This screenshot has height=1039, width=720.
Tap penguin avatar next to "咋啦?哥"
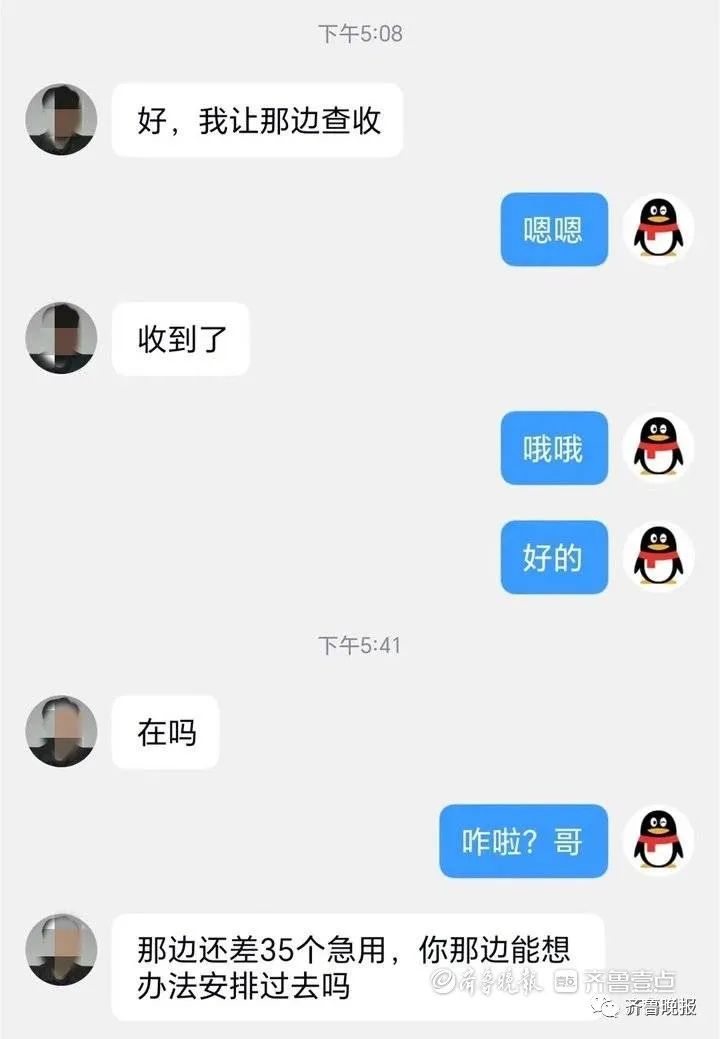pyautogui.click(x=658, y=840)
